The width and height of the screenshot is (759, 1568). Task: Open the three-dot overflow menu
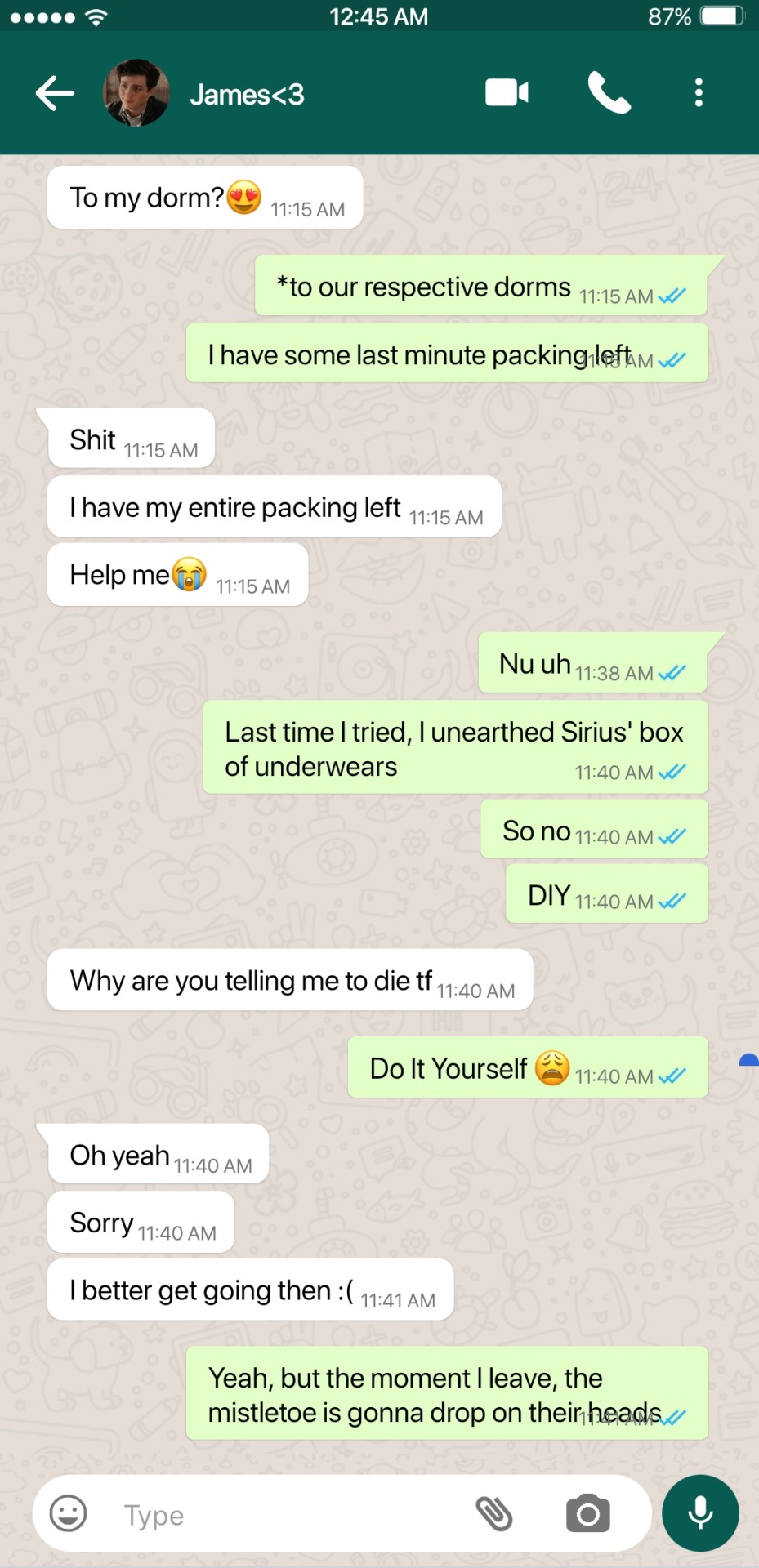tap(699, 93)
